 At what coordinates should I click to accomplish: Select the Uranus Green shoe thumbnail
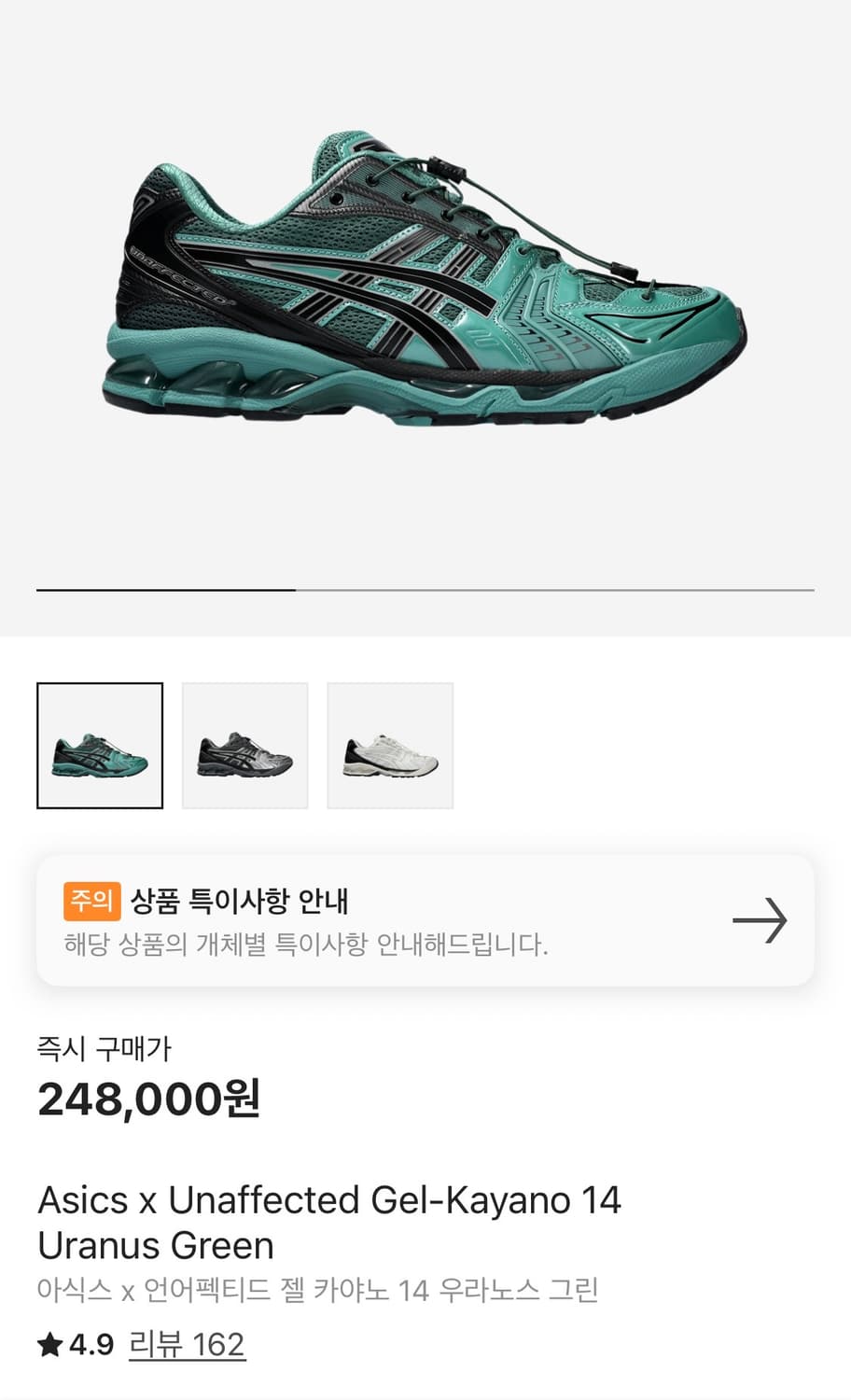[100, 745]
